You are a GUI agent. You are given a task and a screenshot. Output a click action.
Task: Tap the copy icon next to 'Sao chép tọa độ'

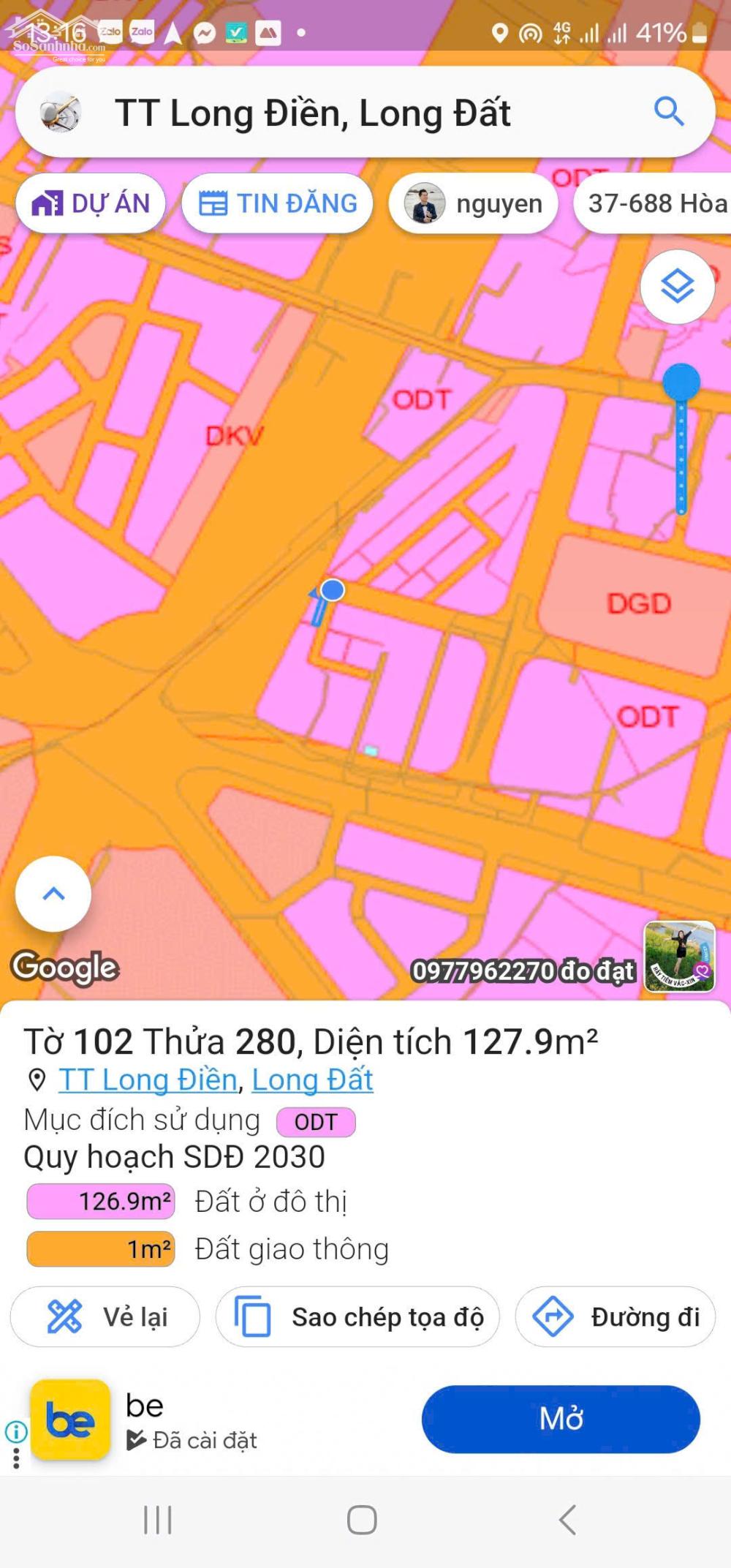tap(252, 1316)
